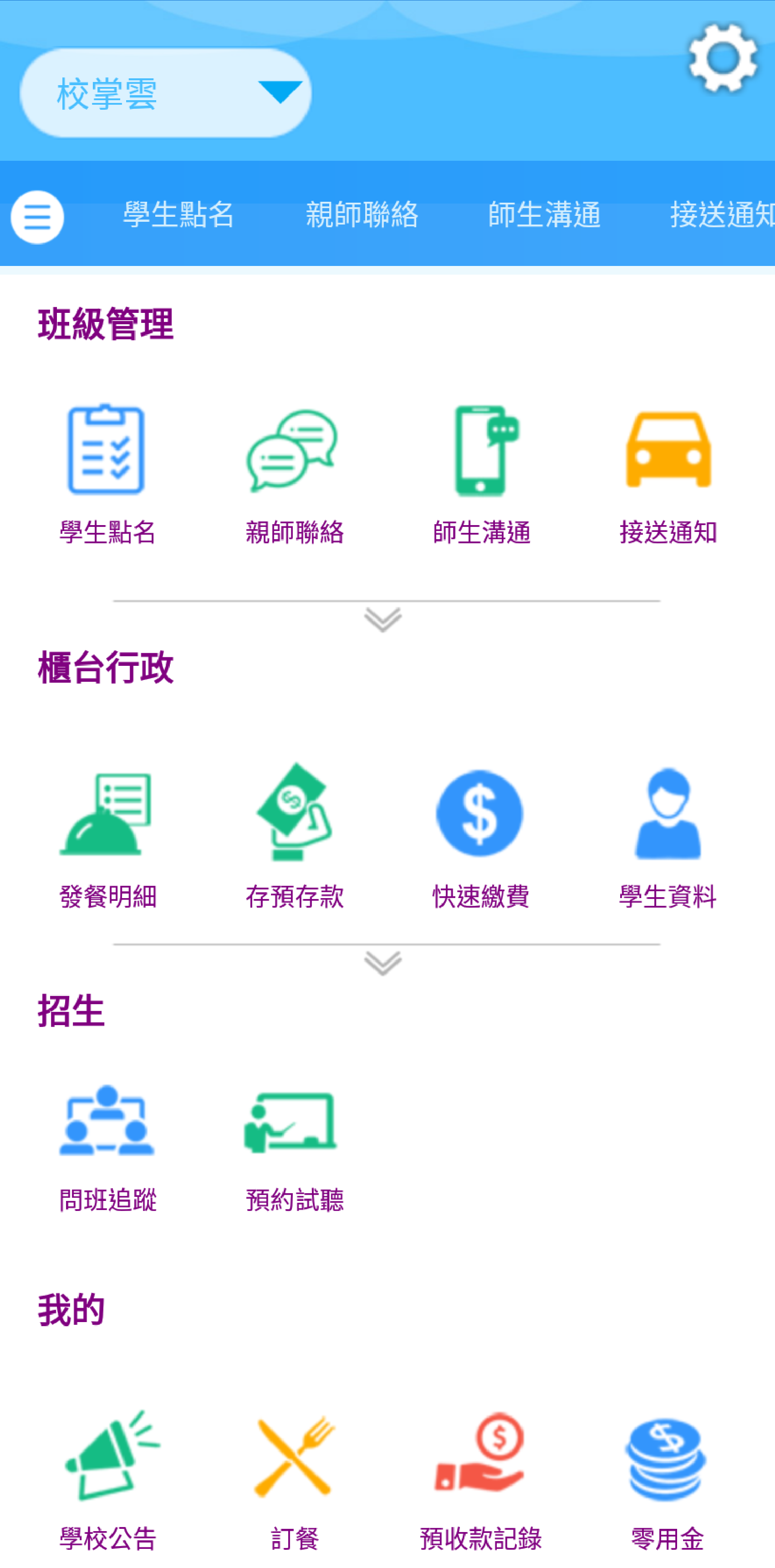Open the settings gear icon
The image size is (775, 1568).
(x=722, y=58)
